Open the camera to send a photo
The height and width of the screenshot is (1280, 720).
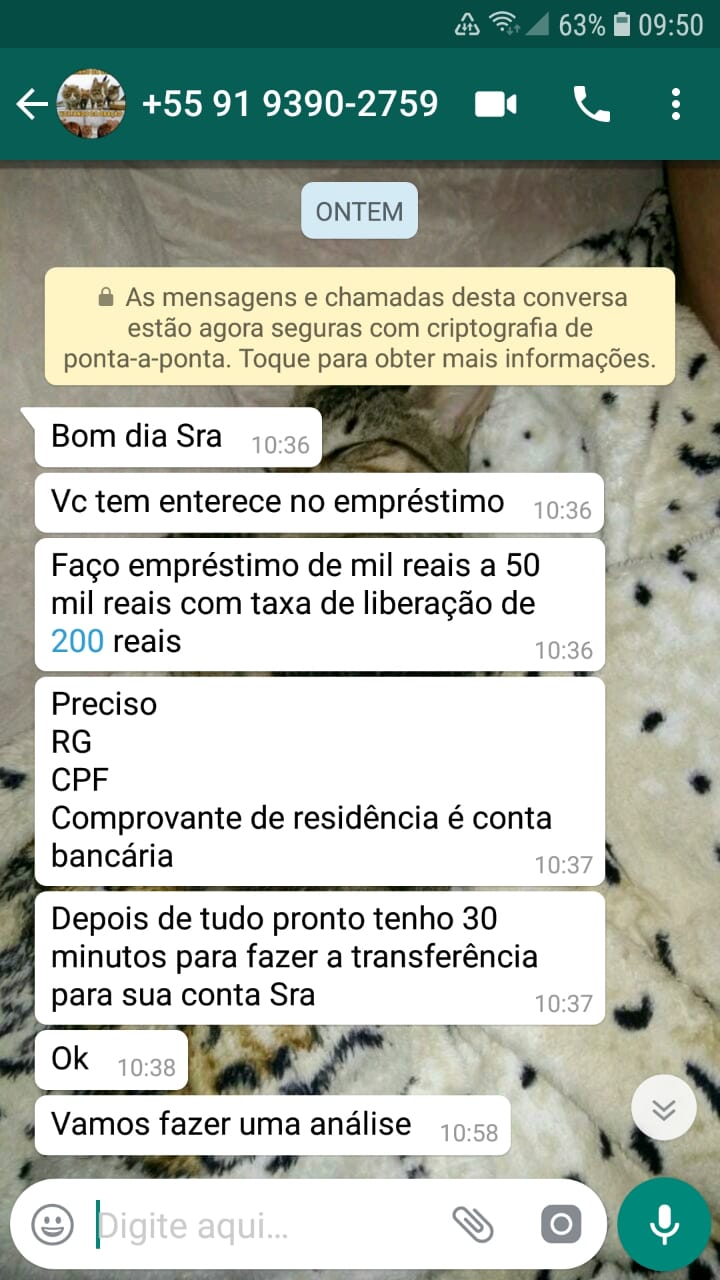(560, 1224)
